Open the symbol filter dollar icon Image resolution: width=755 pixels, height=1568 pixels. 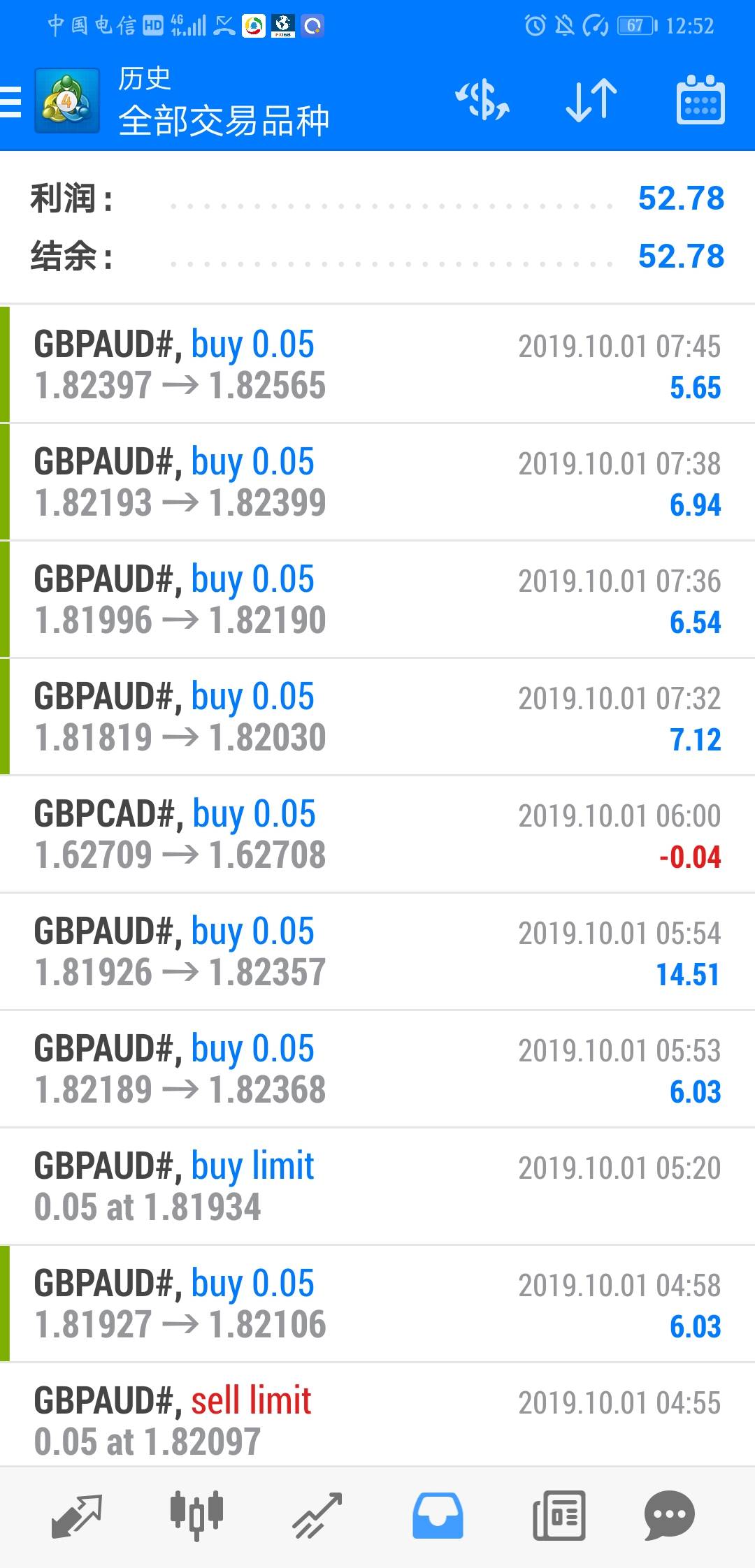(x=482, y=101)
